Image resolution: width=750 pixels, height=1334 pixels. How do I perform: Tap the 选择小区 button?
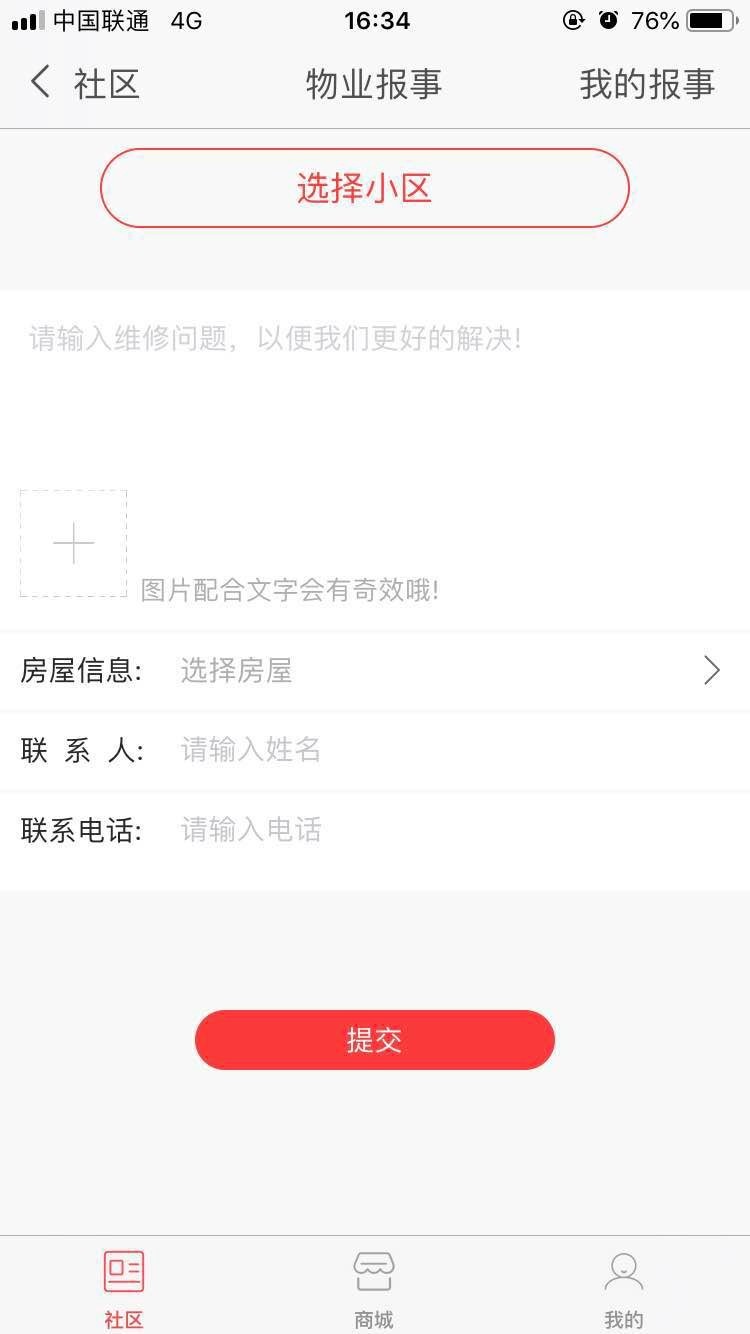(x=364, y=188)
